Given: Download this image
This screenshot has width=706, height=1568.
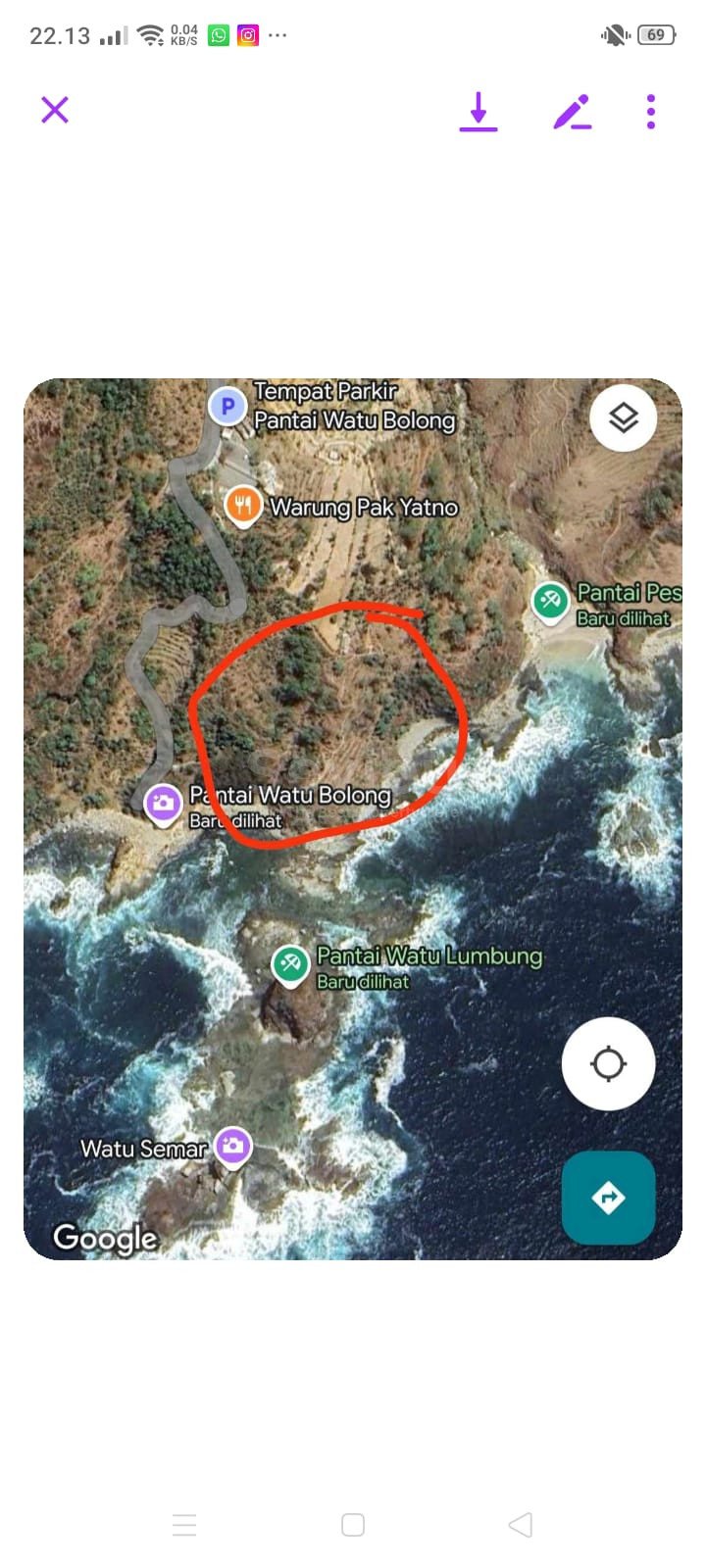Looking at the screenshot, I should [x=479, y=112].
